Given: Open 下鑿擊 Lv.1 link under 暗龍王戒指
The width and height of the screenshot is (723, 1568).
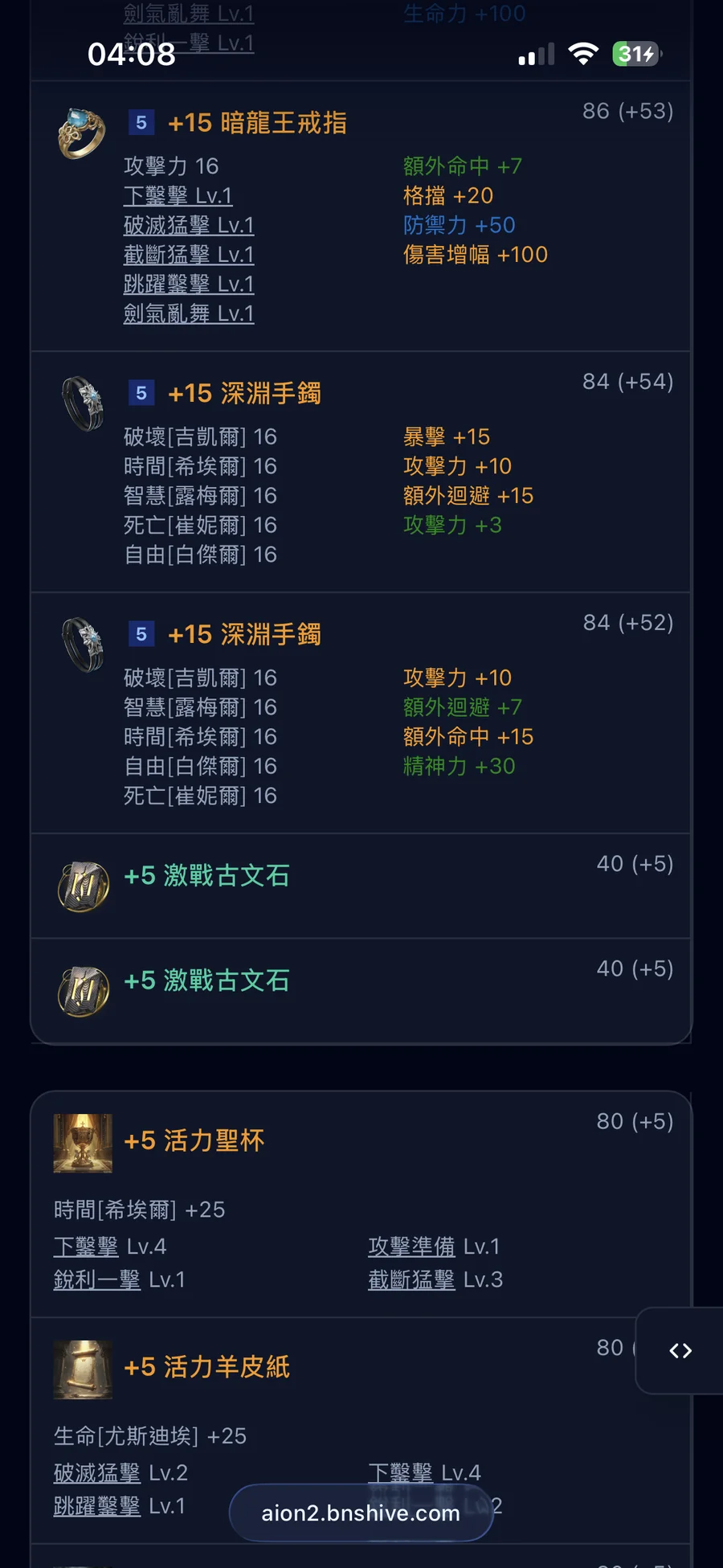Looking at the screenshot, I should [x=178, y=196].
